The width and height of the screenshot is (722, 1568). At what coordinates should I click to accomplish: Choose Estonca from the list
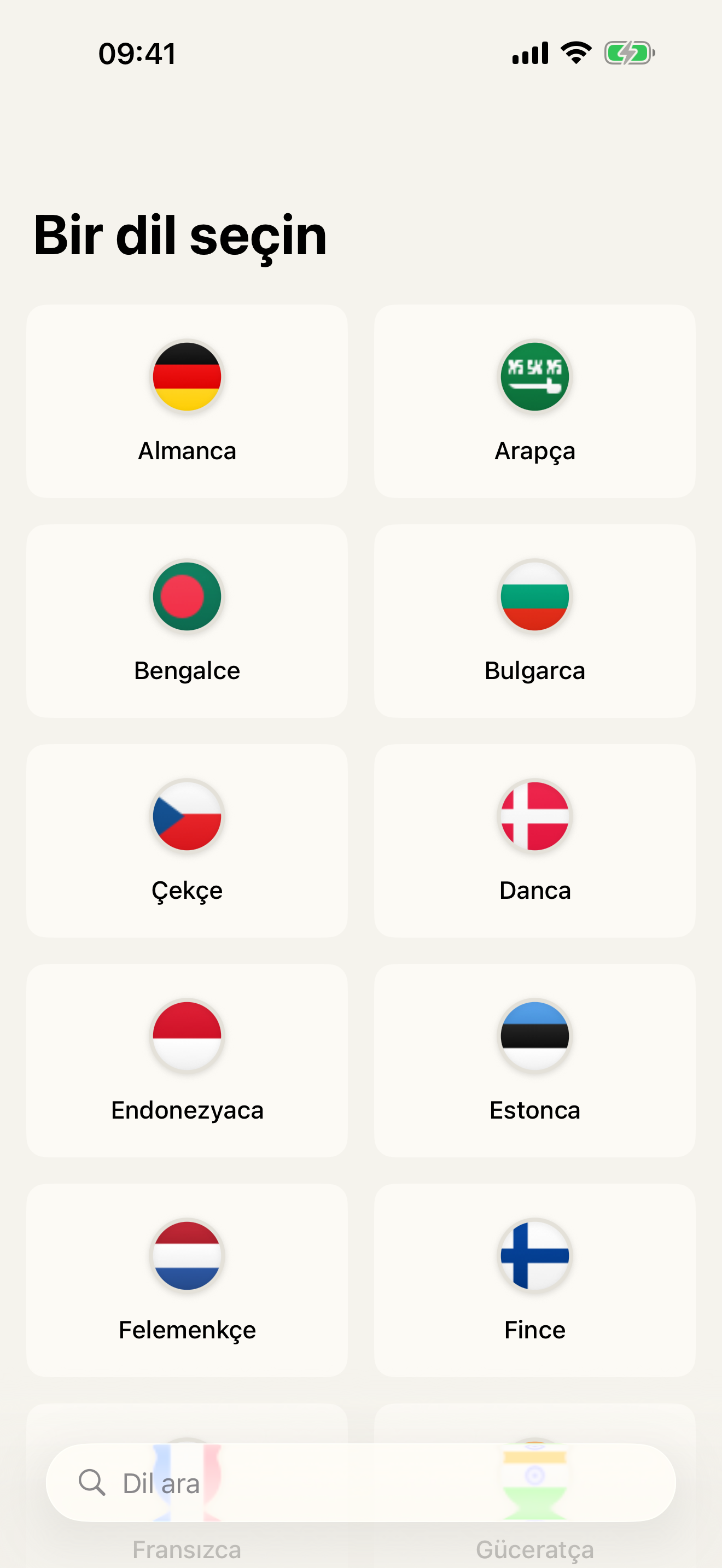point(534,1061)
